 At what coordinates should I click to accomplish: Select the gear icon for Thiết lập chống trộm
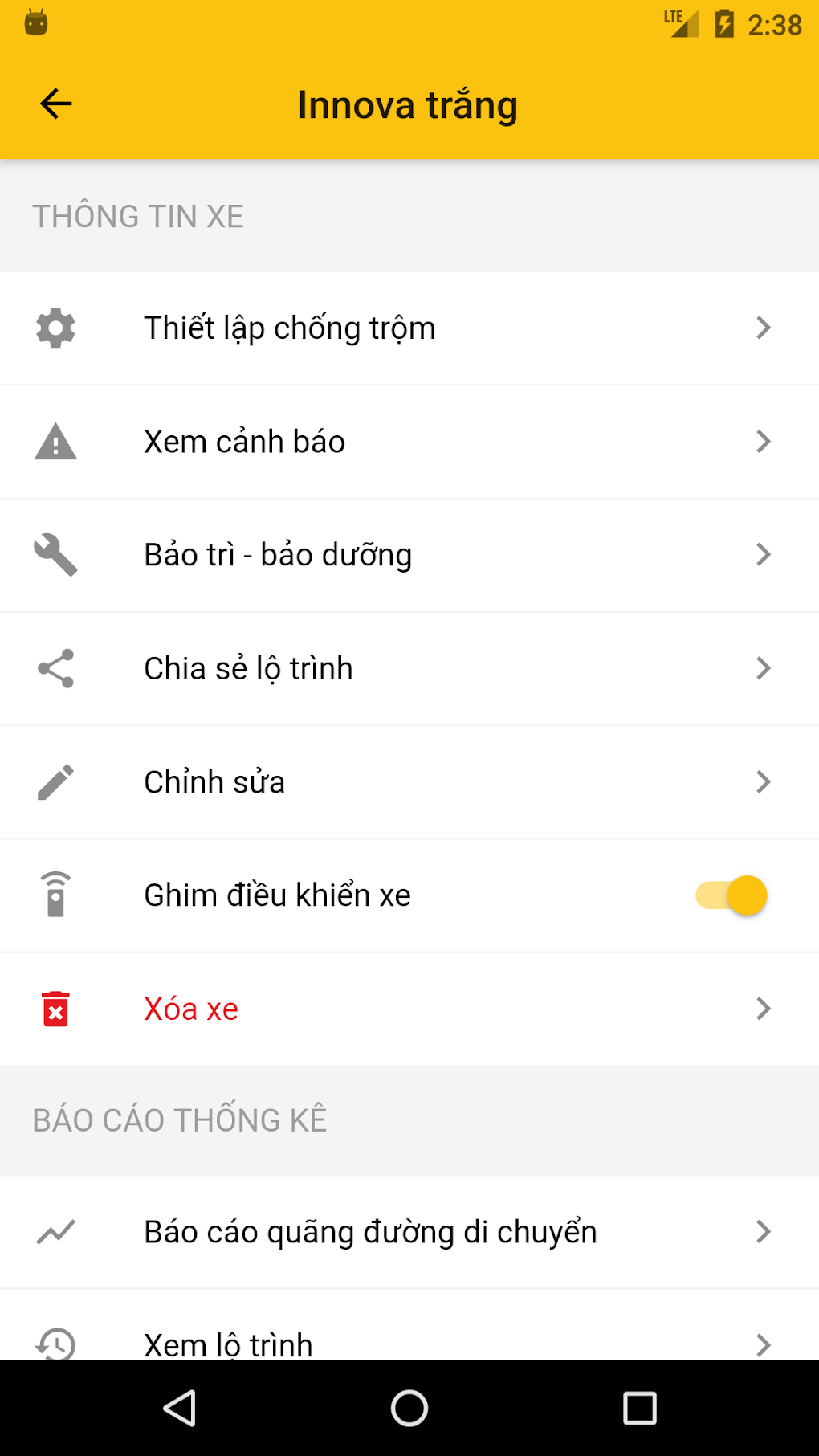(55, 327)
